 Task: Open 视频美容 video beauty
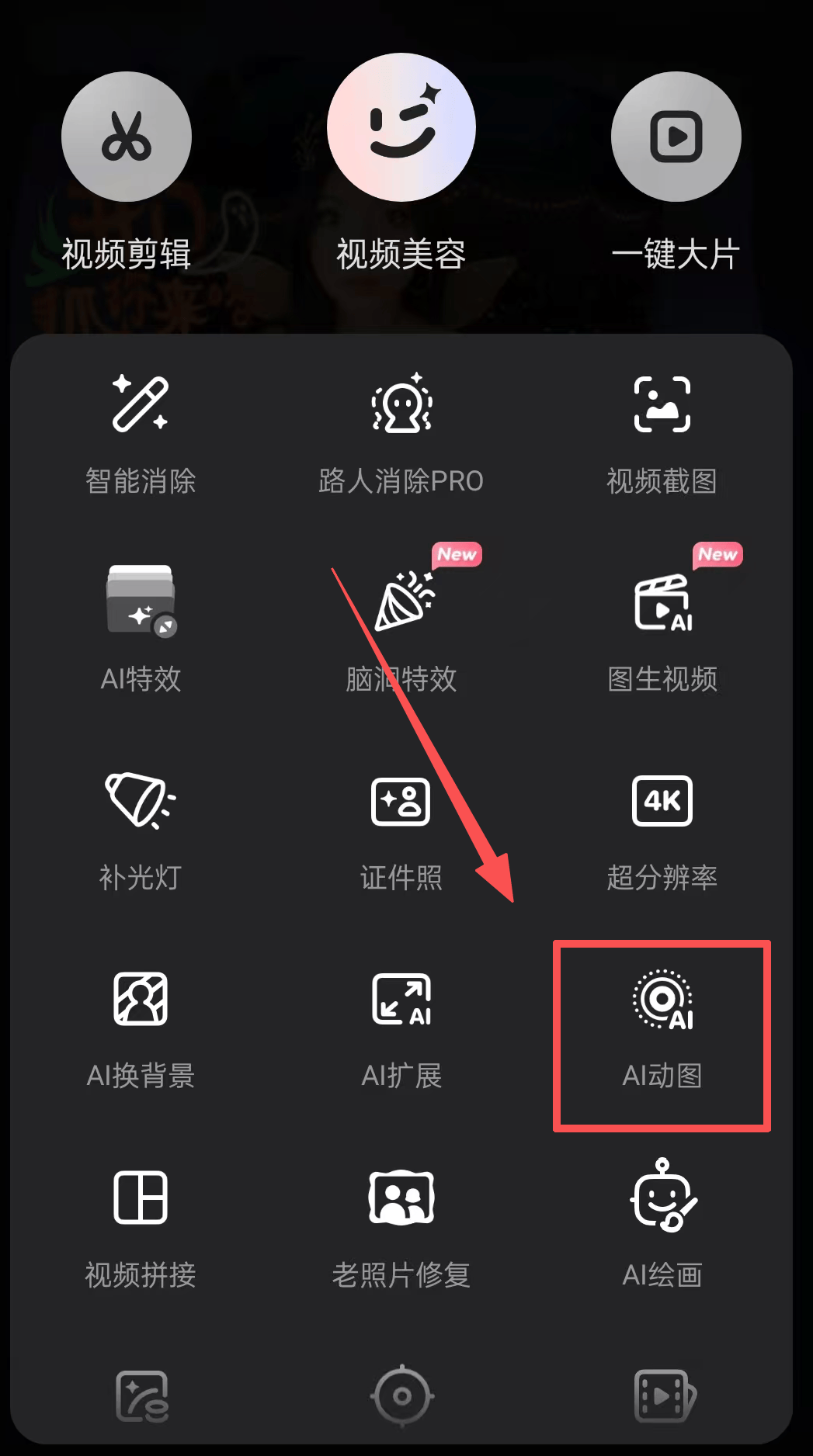401,128
